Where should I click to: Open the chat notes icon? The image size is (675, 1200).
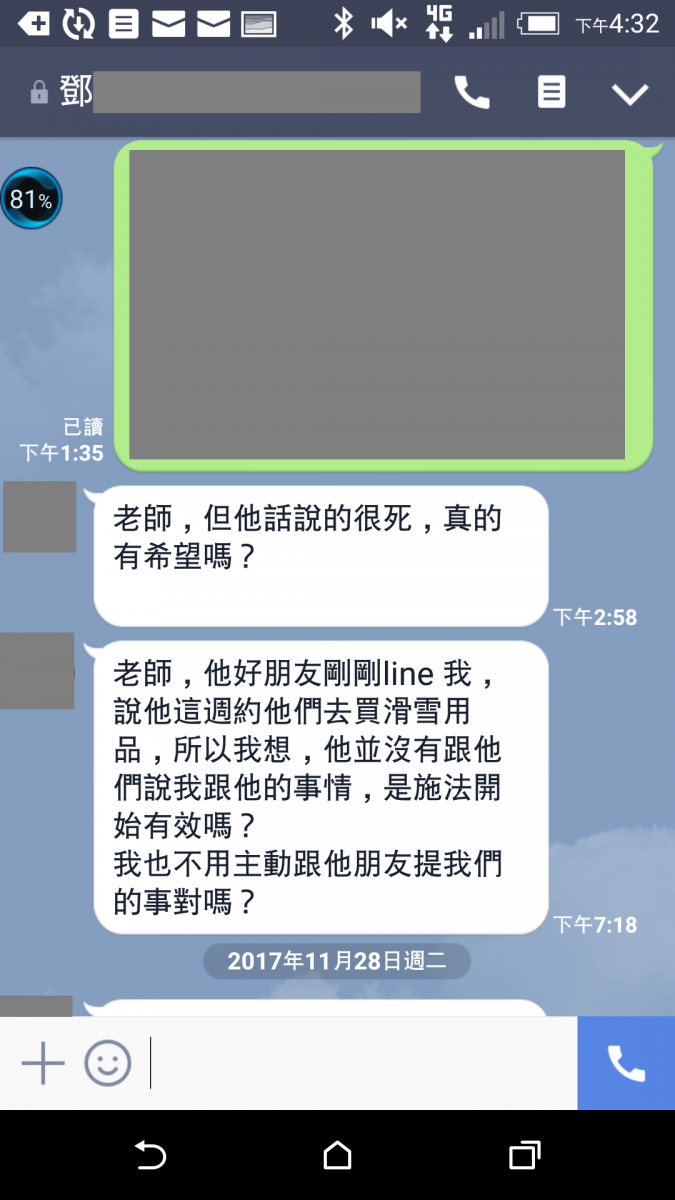[x=551, y=93]
